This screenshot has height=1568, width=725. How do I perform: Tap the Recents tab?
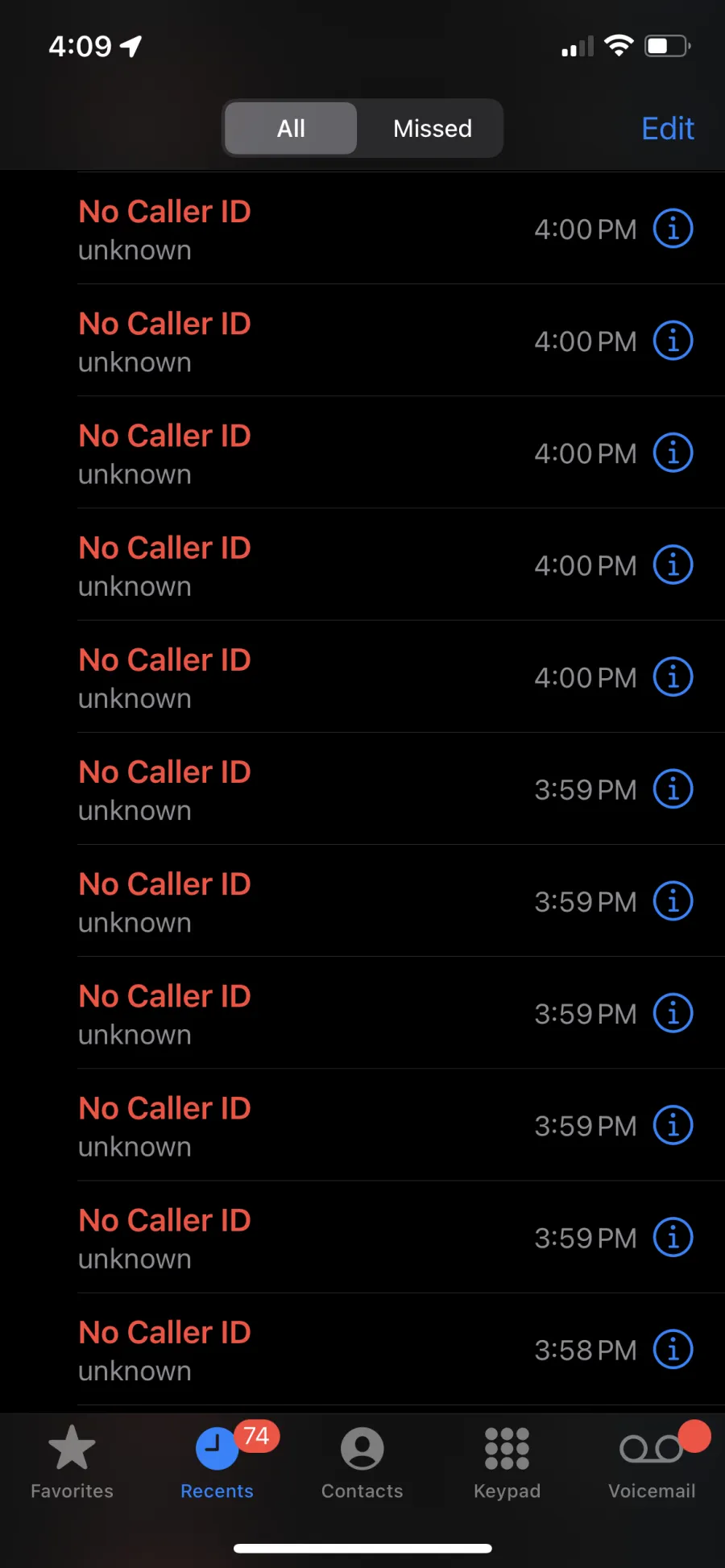pos(217,1463)
